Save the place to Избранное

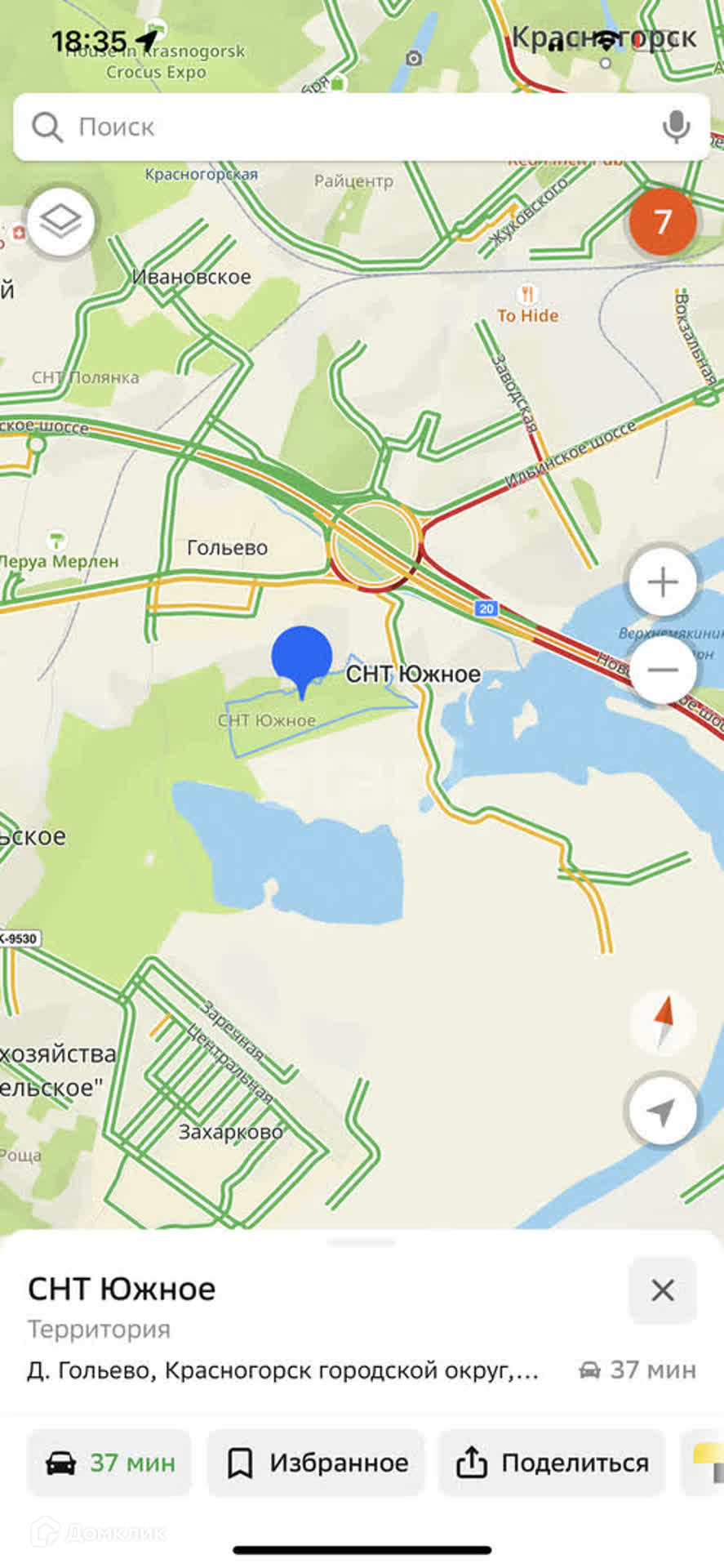317,1463
